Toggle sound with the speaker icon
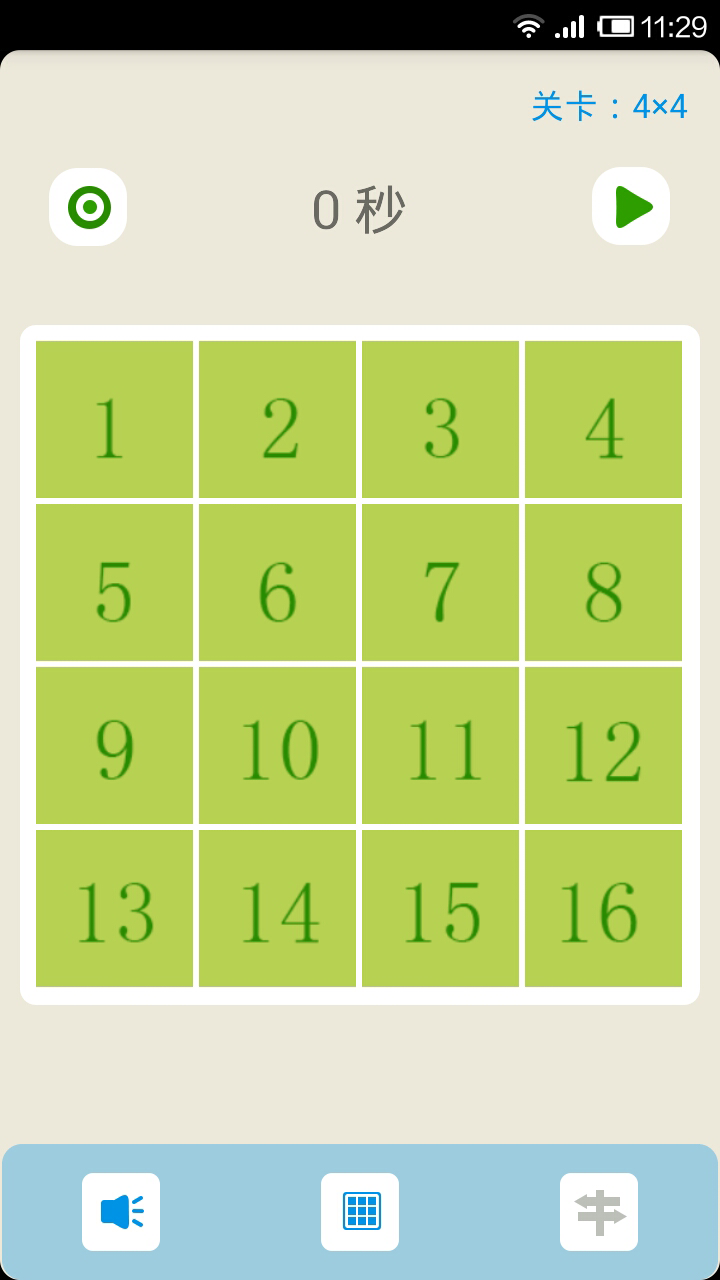The image size is (720, 1280). pos(121,1212)
